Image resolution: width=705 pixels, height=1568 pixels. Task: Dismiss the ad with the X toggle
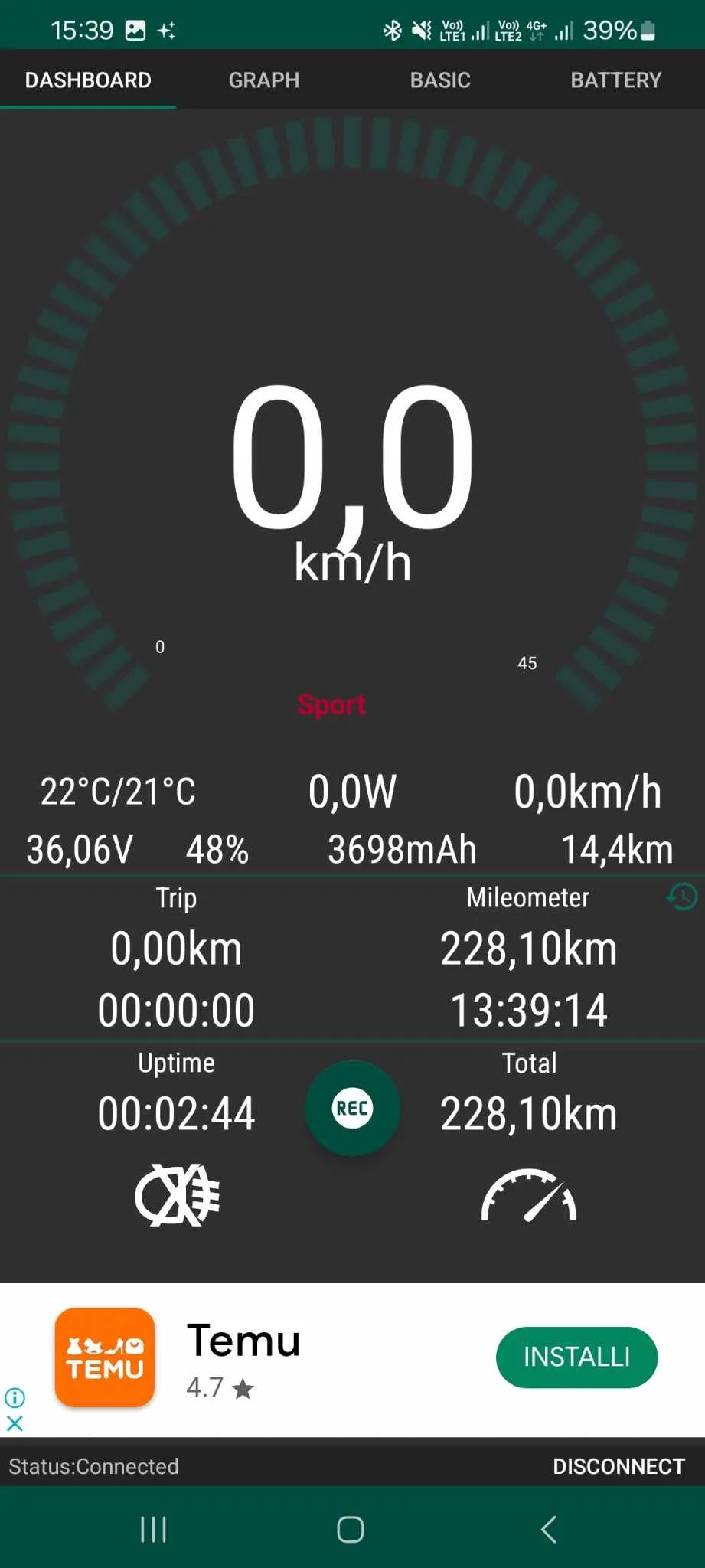pyautogui.click(x=15, y=1424)
